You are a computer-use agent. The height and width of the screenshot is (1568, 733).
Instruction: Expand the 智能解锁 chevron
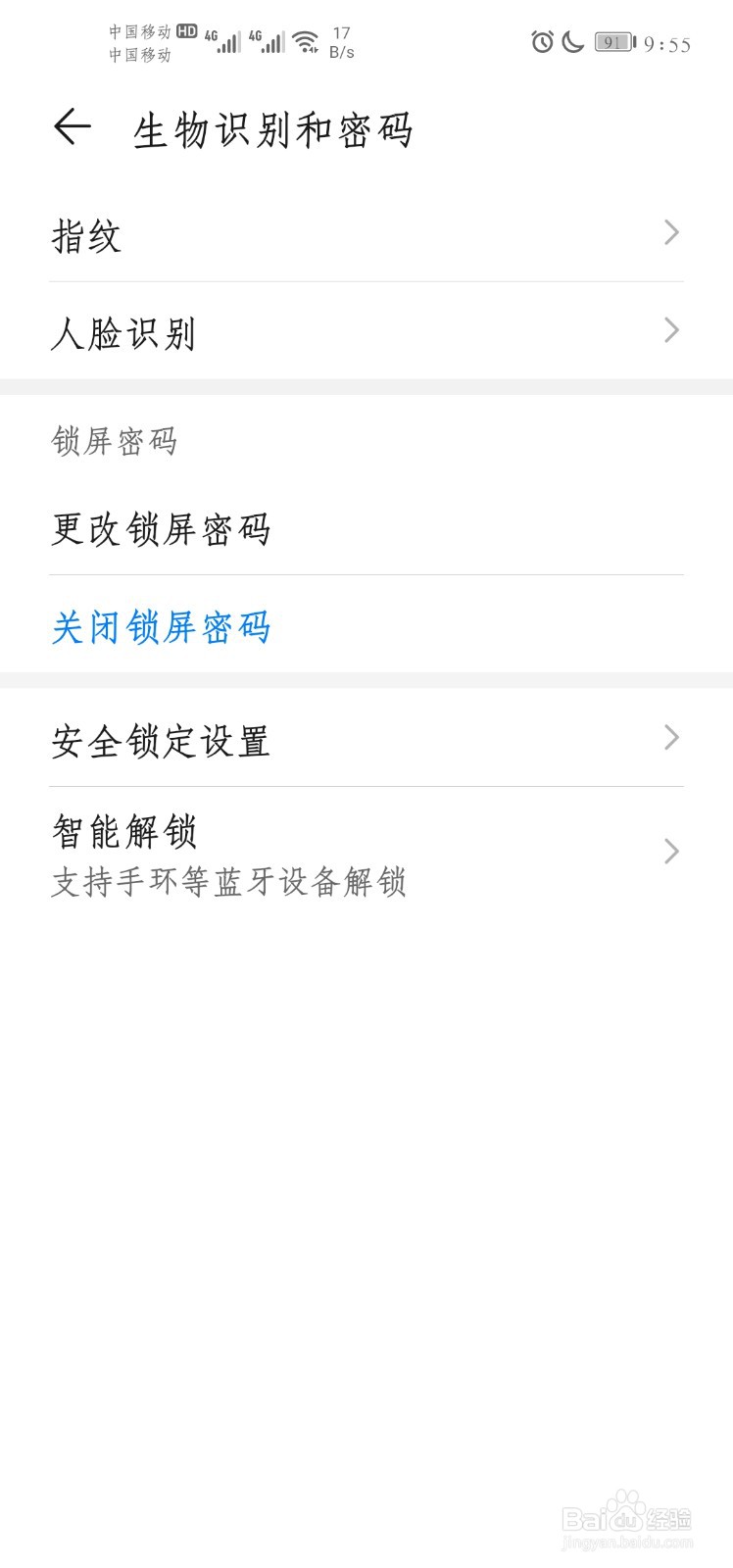click(x=671, y=852)
